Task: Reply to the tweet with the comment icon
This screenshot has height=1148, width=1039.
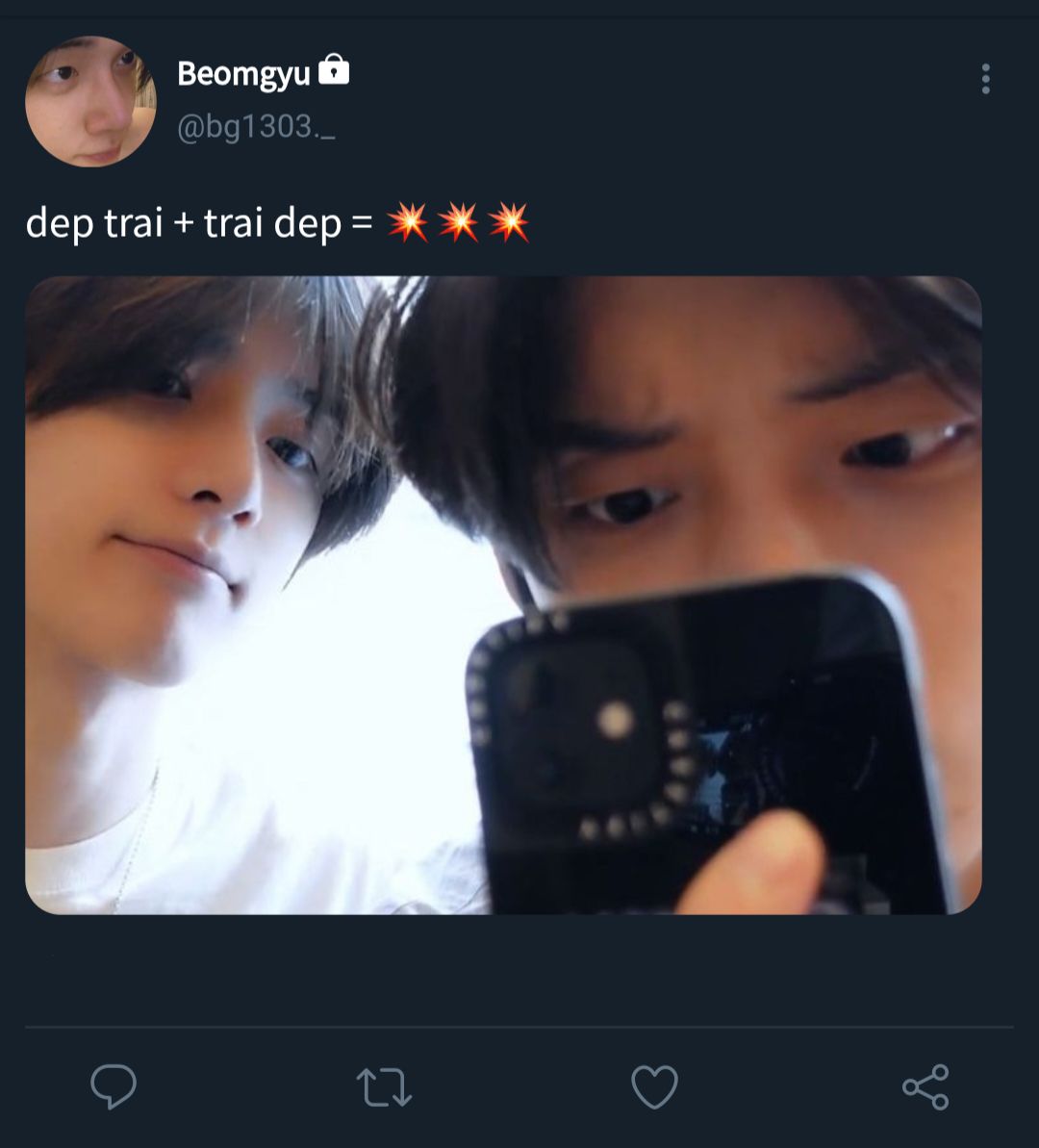Action: 114,1086
